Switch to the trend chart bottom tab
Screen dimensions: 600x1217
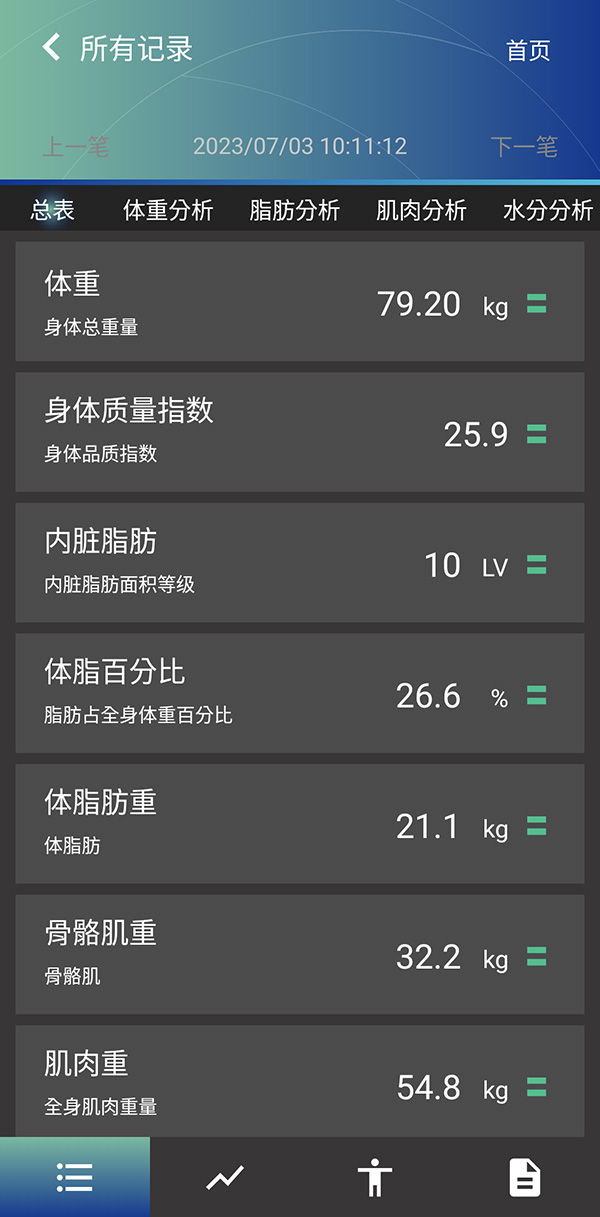tap(225, 1177)
